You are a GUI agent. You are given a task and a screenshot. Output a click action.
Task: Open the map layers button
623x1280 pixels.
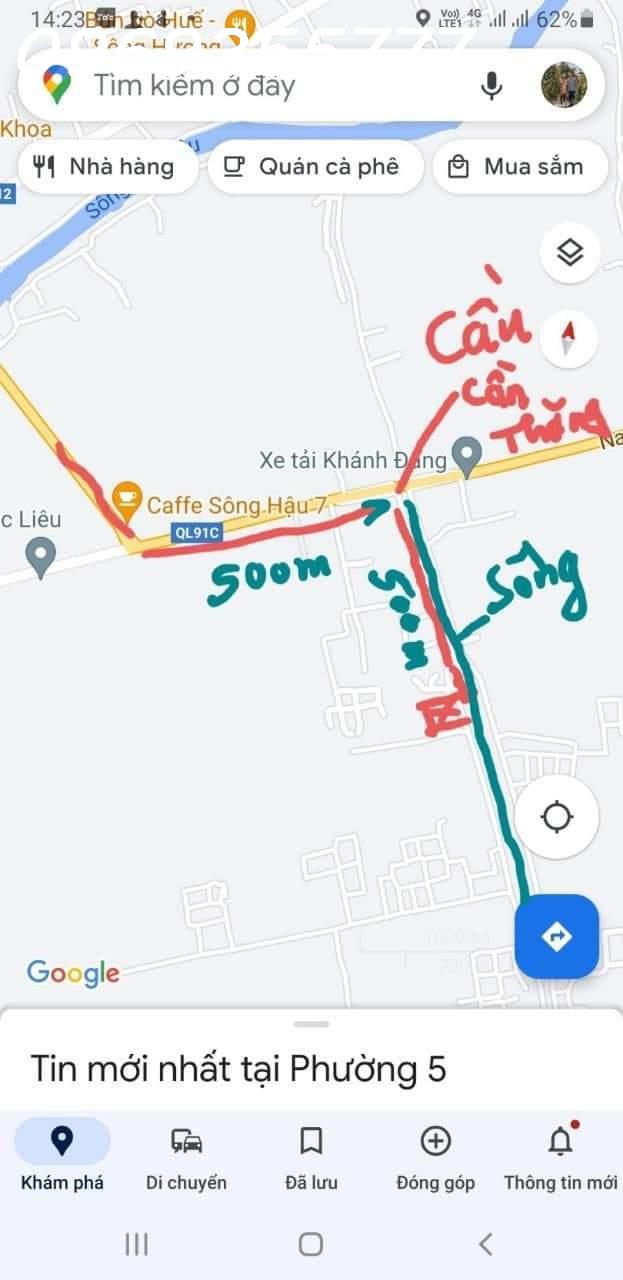(570, 253)
